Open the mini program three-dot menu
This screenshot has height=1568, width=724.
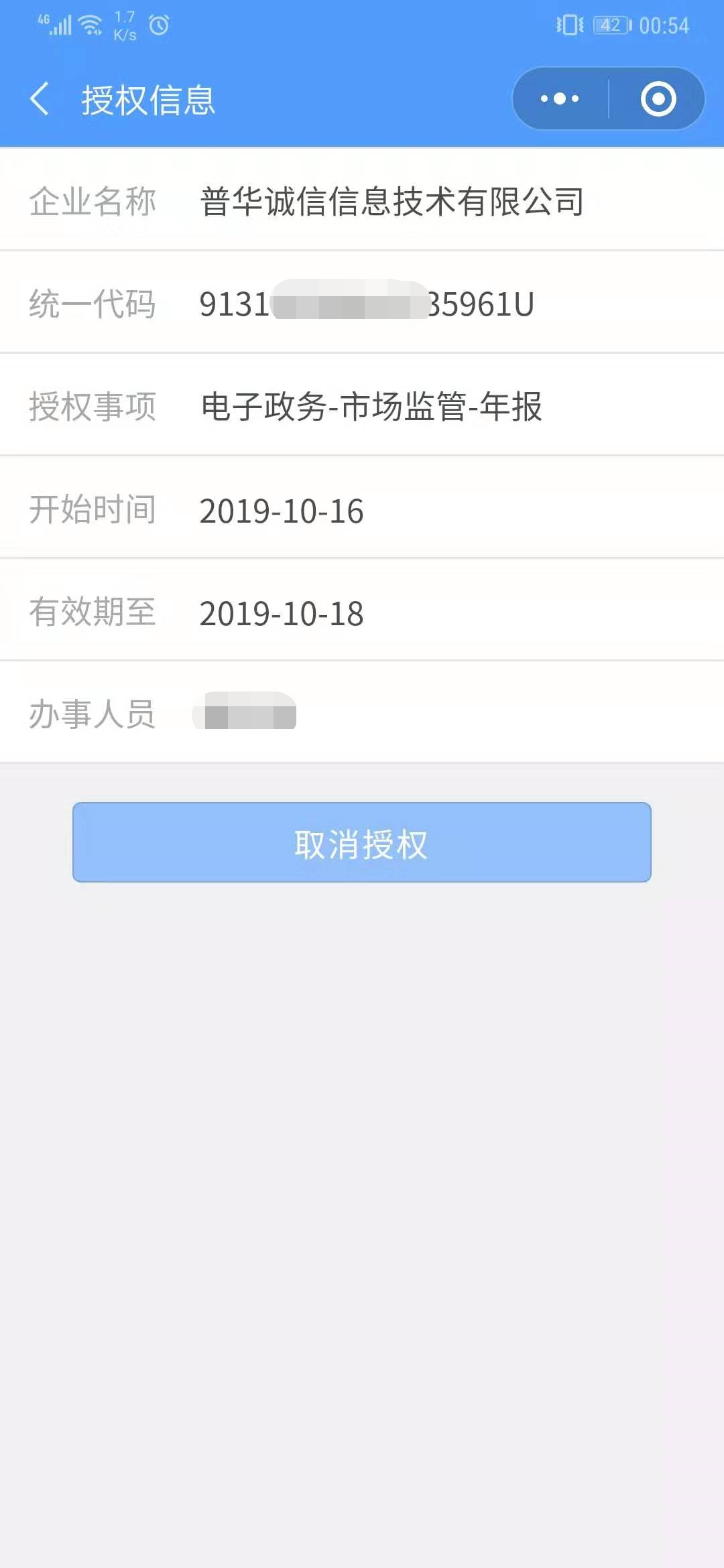pos(560,99)
